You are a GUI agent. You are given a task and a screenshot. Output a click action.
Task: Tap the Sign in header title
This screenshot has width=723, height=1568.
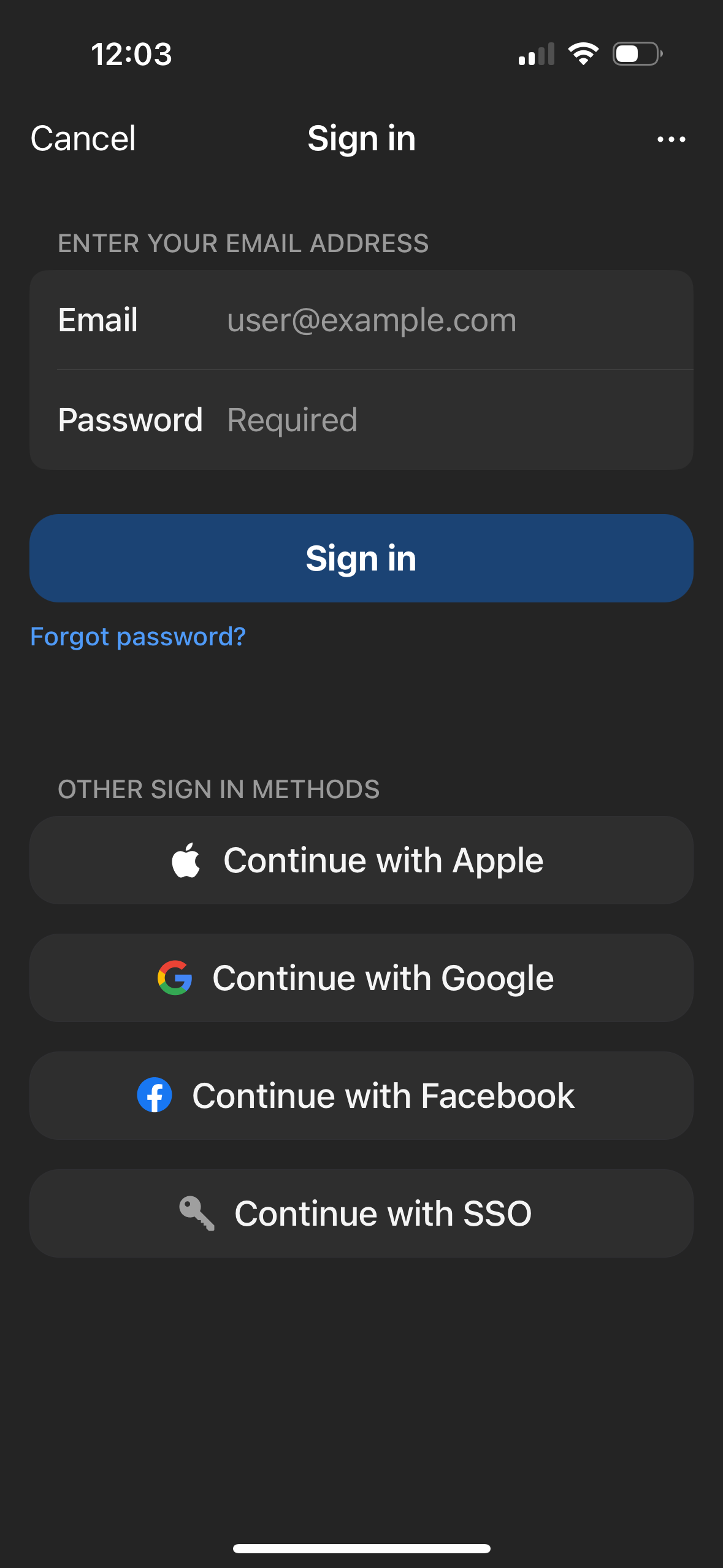click(361, 139)
